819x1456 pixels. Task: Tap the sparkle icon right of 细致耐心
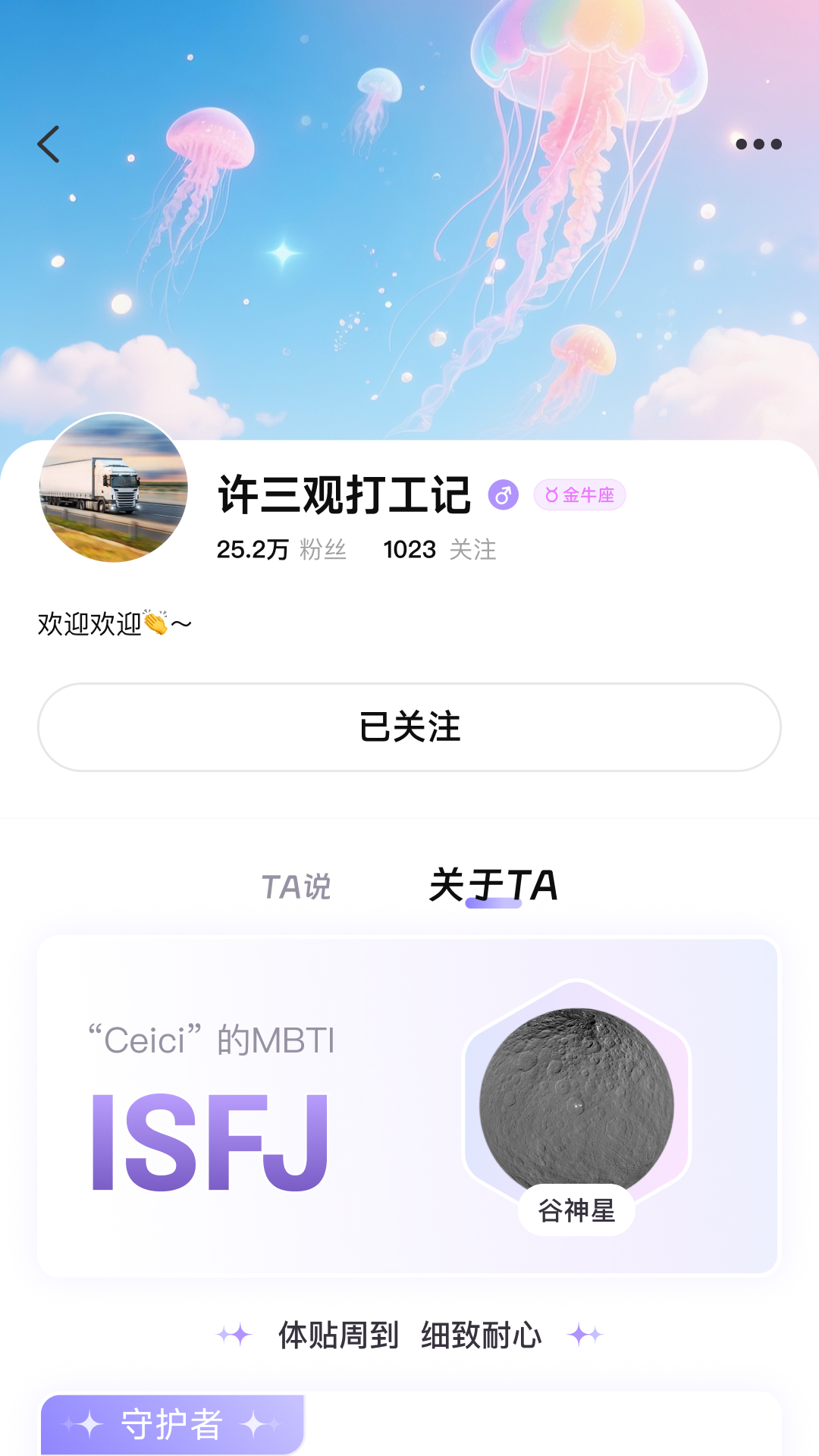point(585,1335)
